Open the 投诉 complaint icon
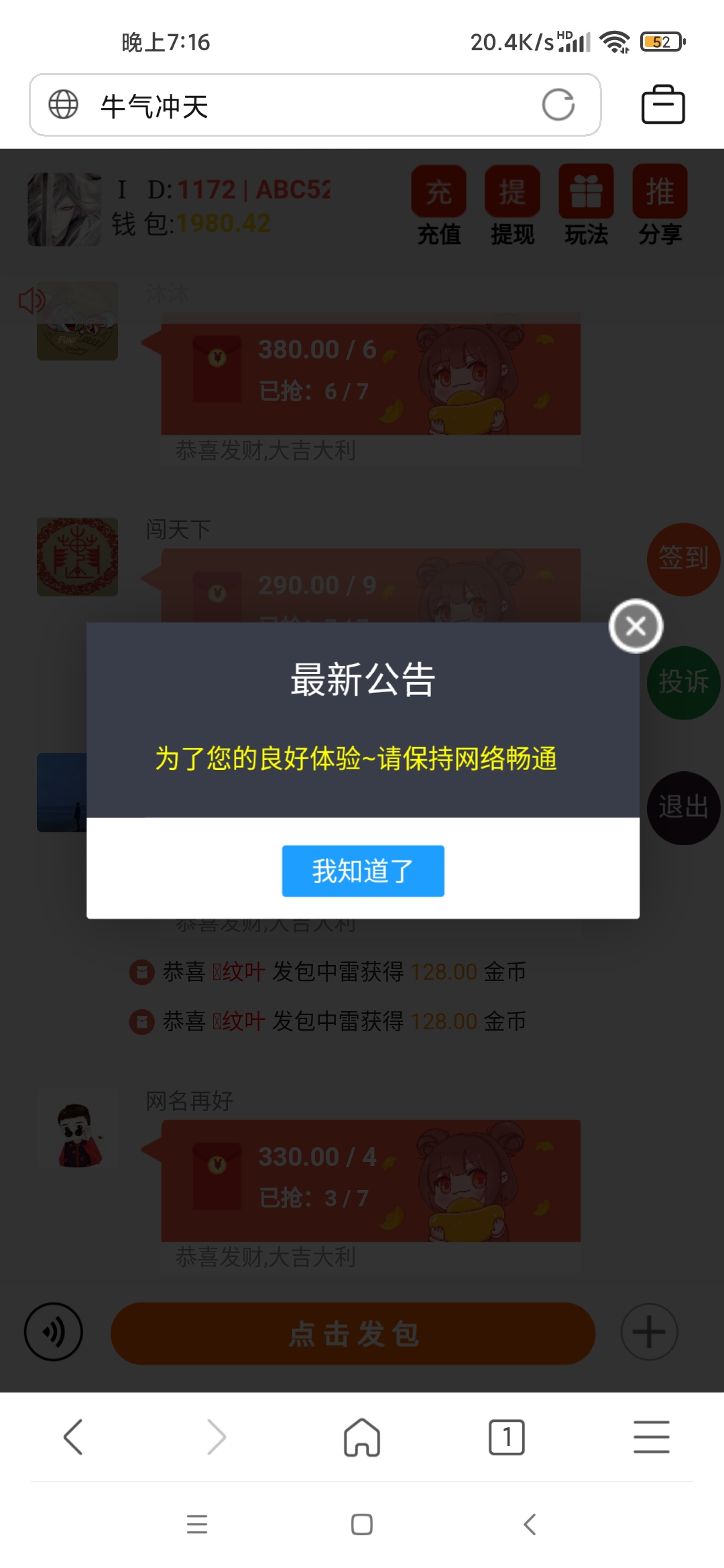724x1568 pixels. pyautogui.click(x=683, y=681)
